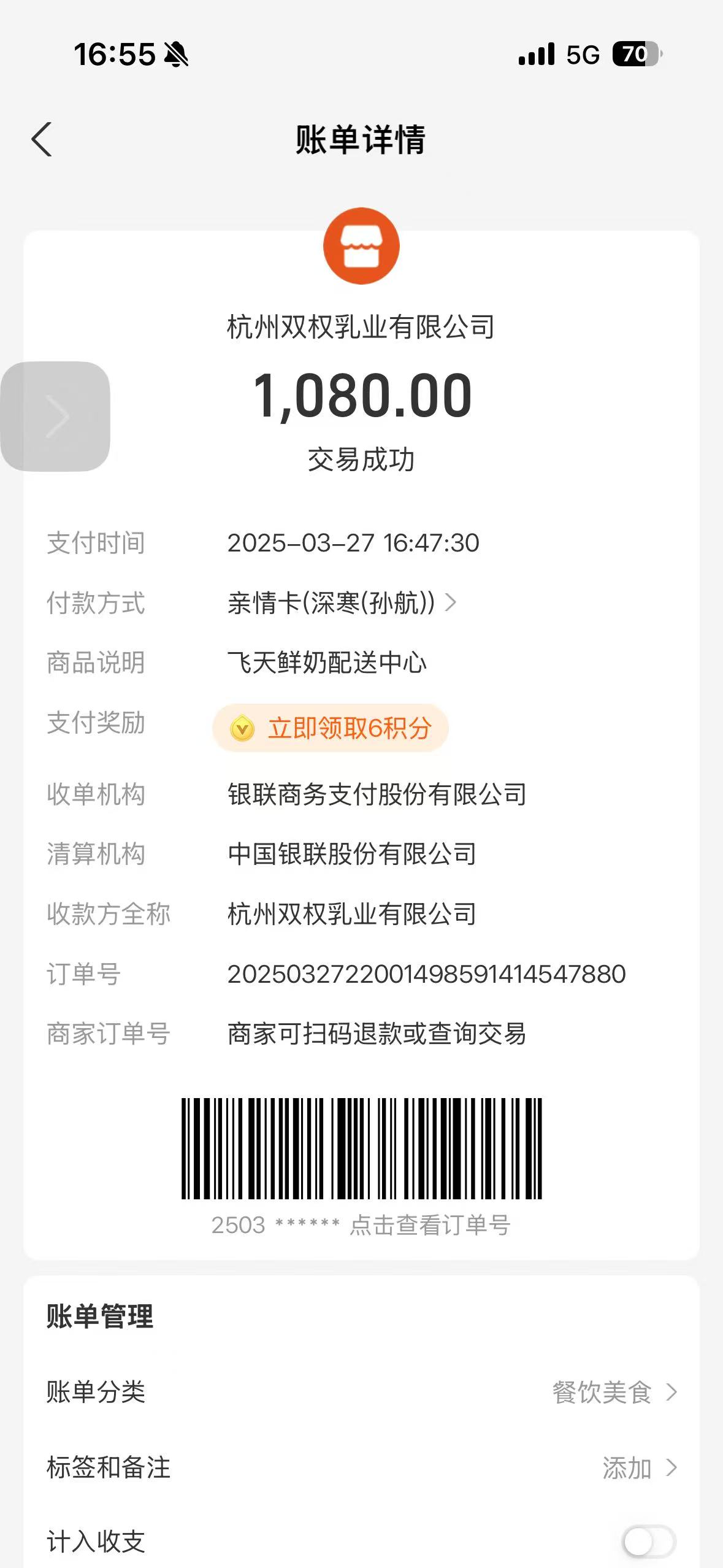Claim the 6 points payment reward
The height and width of the screenshot is (1568, 723).
331,728
